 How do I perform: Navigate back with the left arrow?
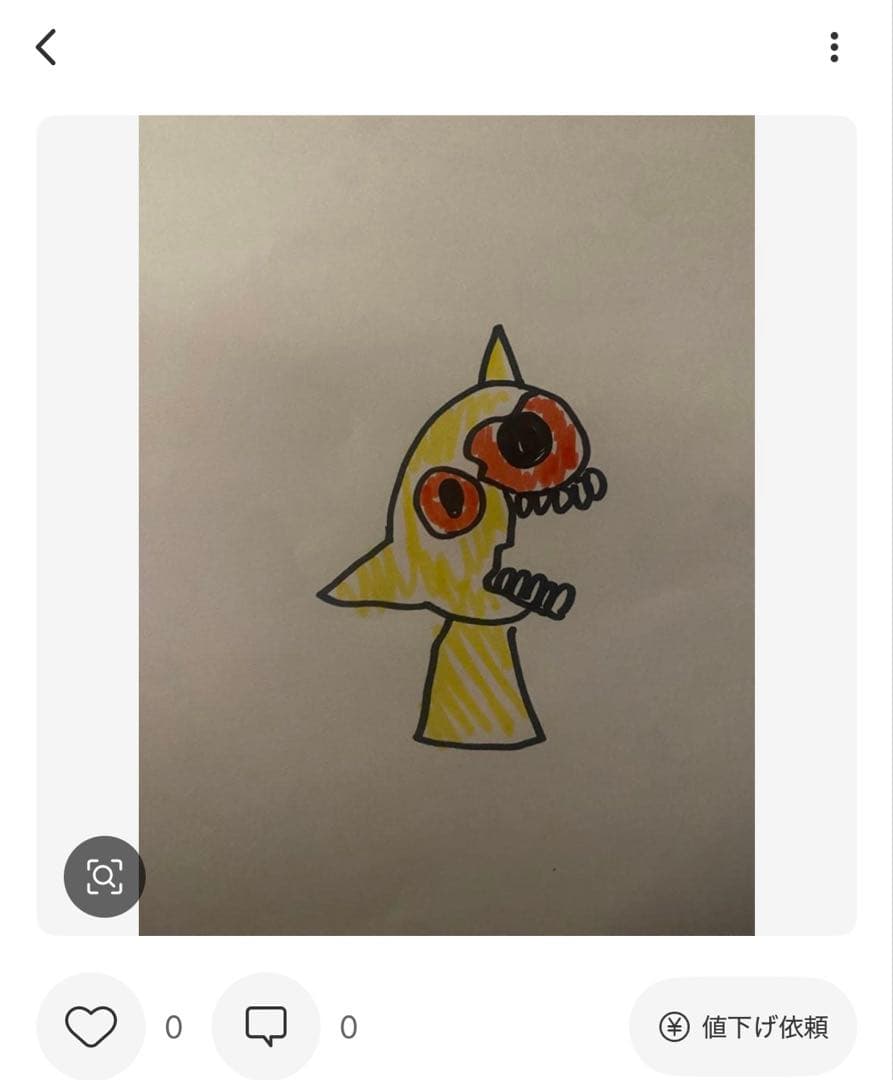click(46, 47)
